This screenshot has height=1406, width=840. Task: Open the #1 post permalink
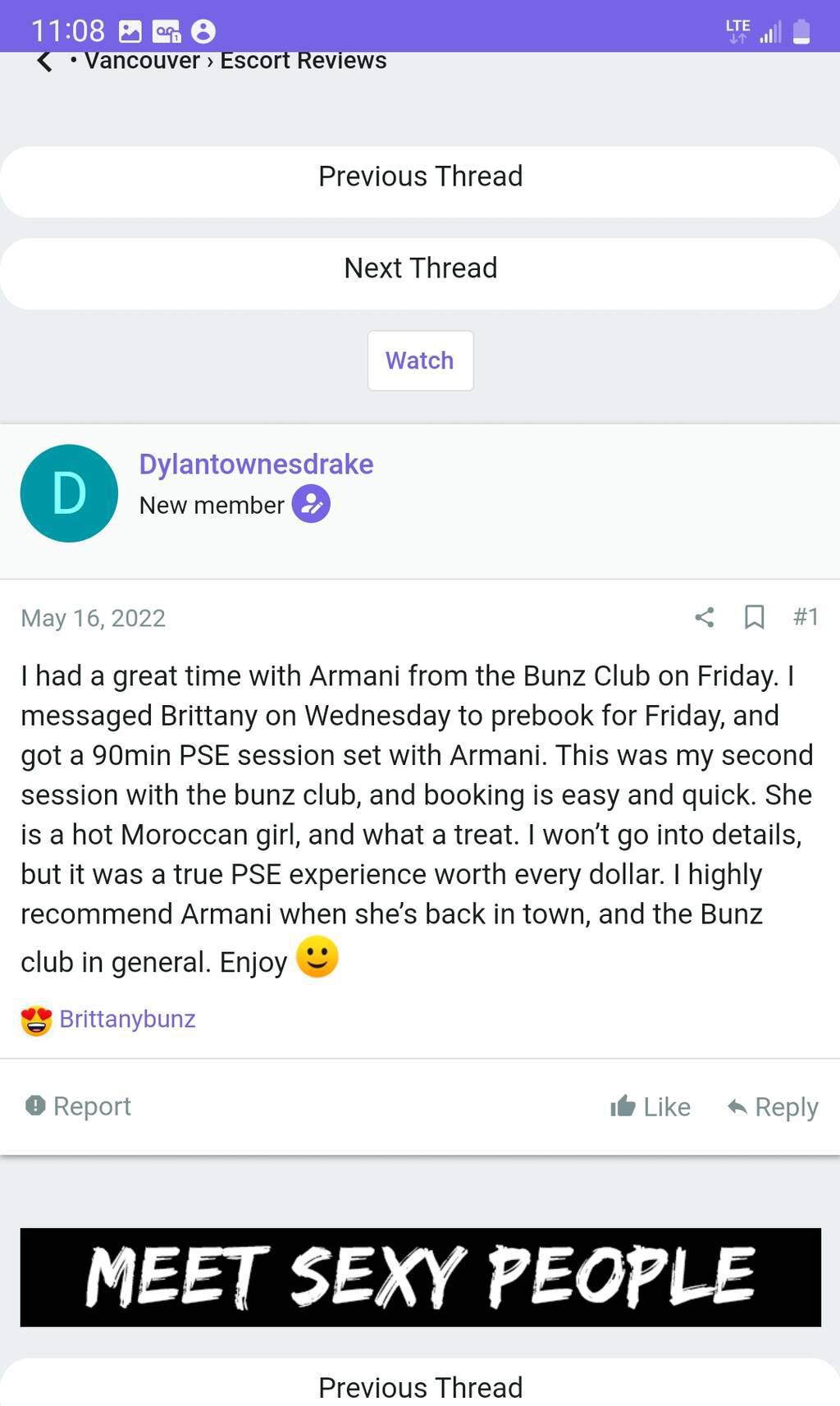click(806, 617)
